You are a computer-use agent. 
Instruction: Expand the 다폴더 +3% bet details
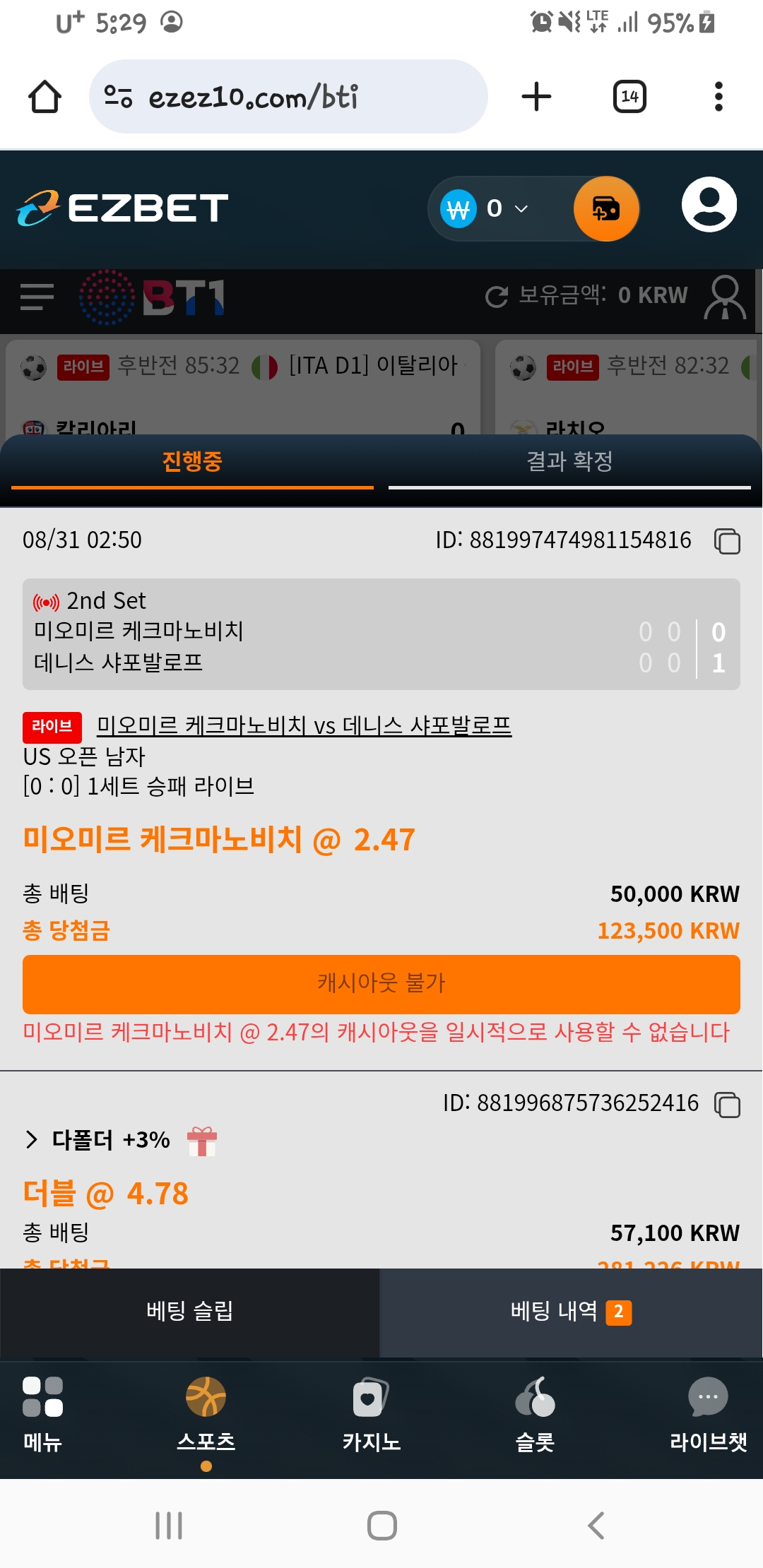(97, 1139)
